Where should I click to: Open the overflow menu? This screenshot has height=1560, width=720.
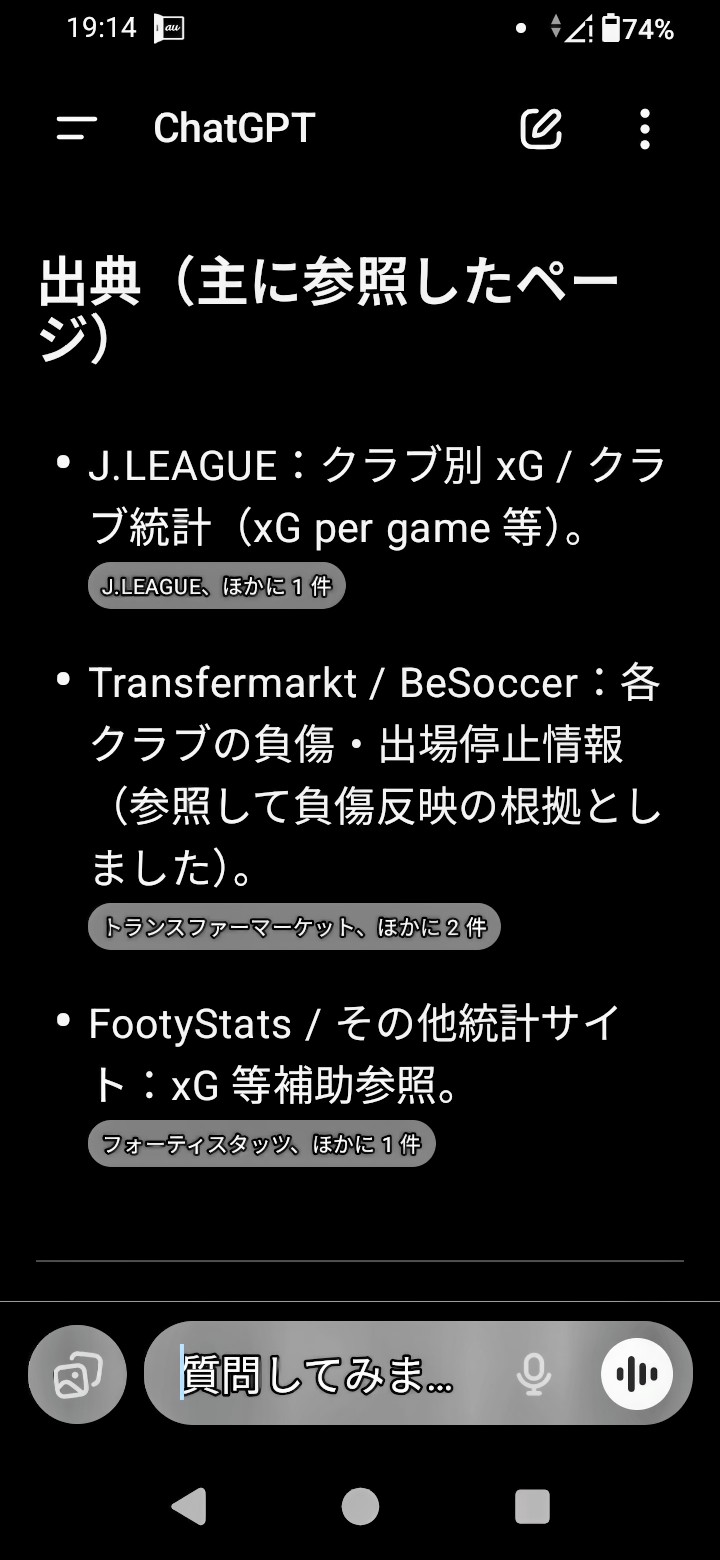click(x=644, y=129)
